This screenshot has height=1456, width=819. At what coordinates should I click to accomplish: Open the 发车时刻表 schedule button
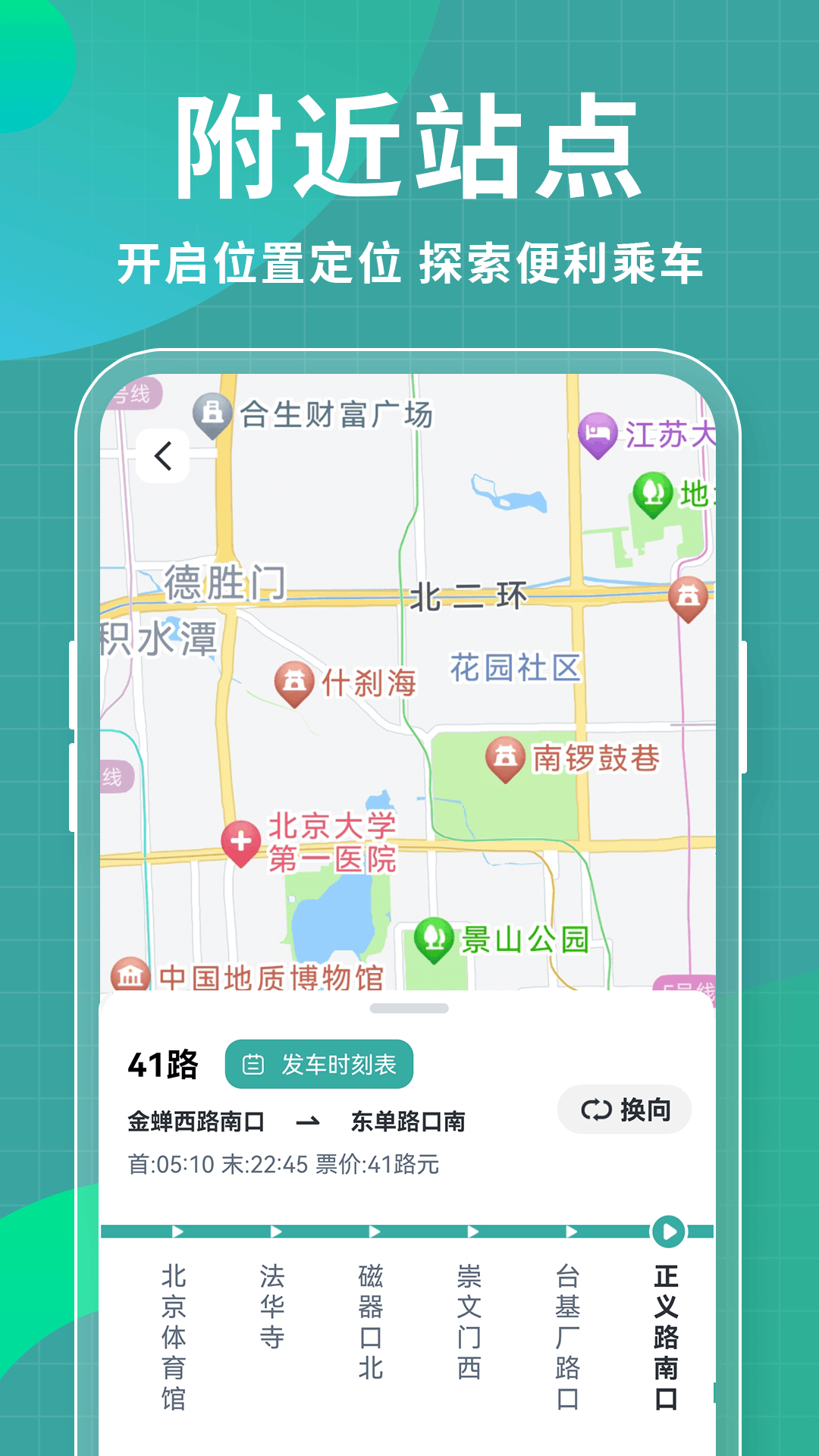[318, 1064]
